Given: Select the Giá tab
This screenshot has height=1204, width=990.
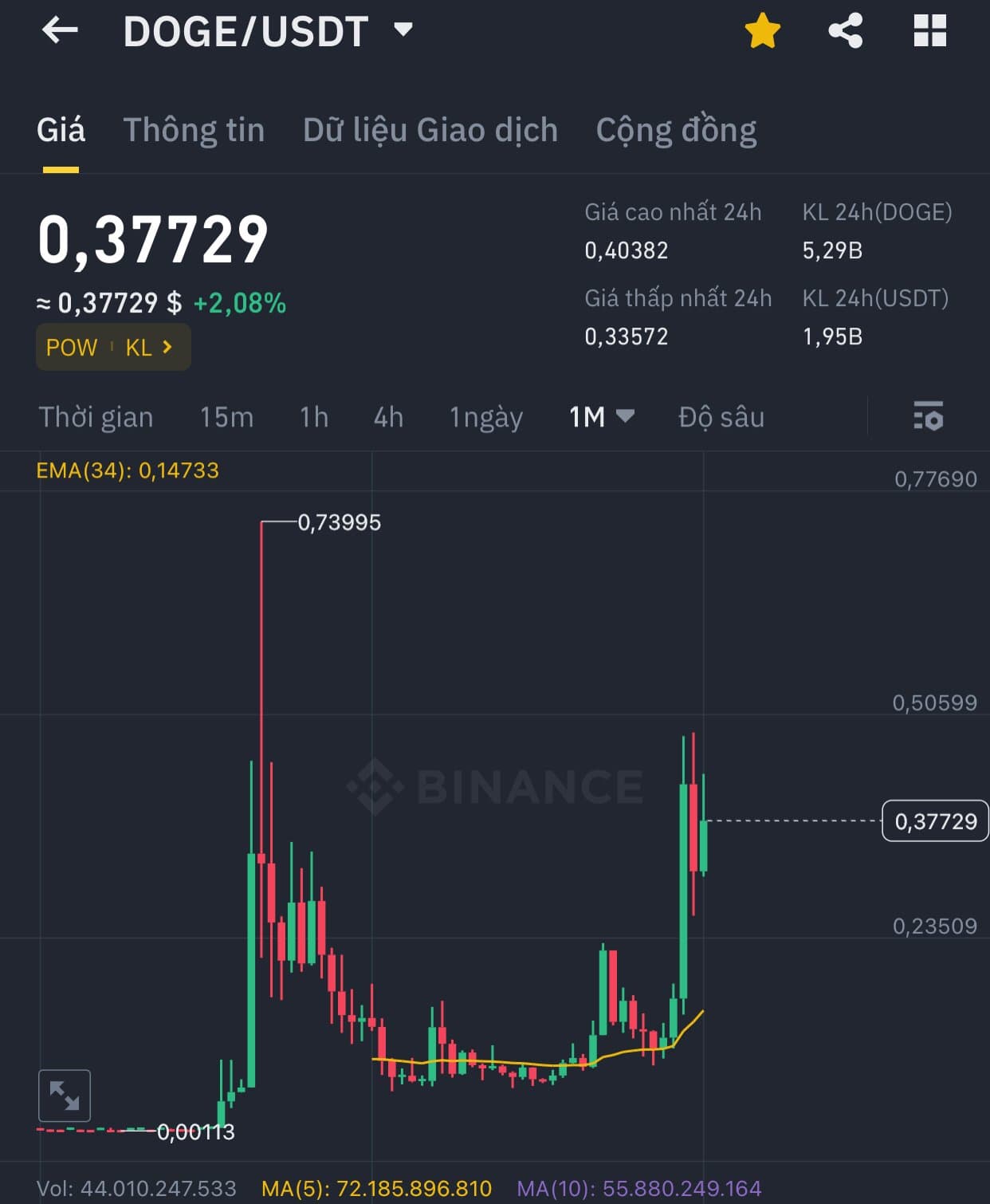Looking at the screenshot, I should tap(61, 130).
